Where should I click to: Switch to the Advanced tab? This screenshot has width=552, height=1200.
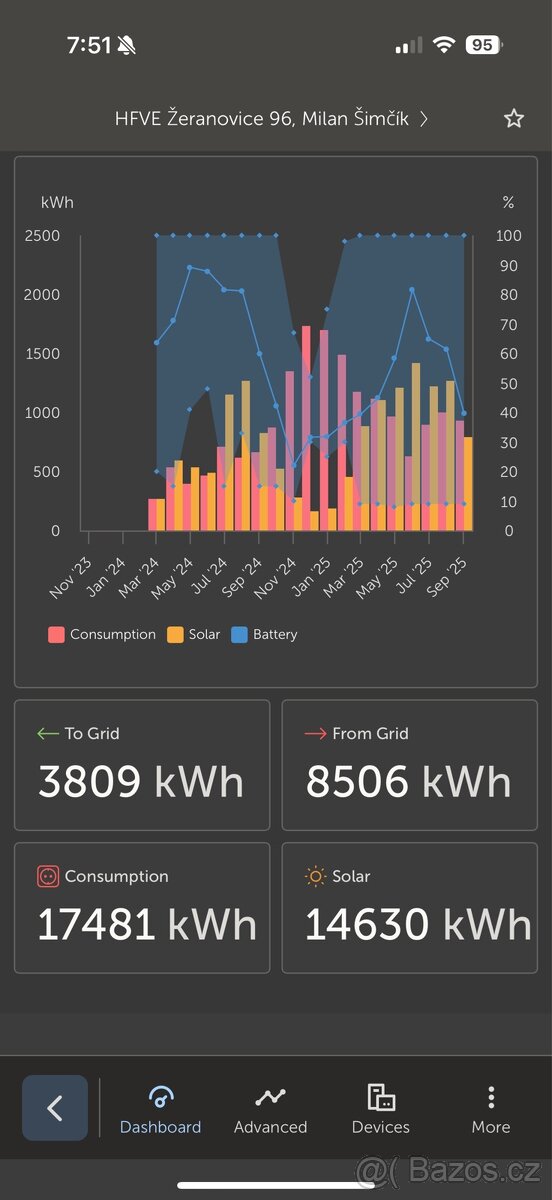click(270, 1110)
